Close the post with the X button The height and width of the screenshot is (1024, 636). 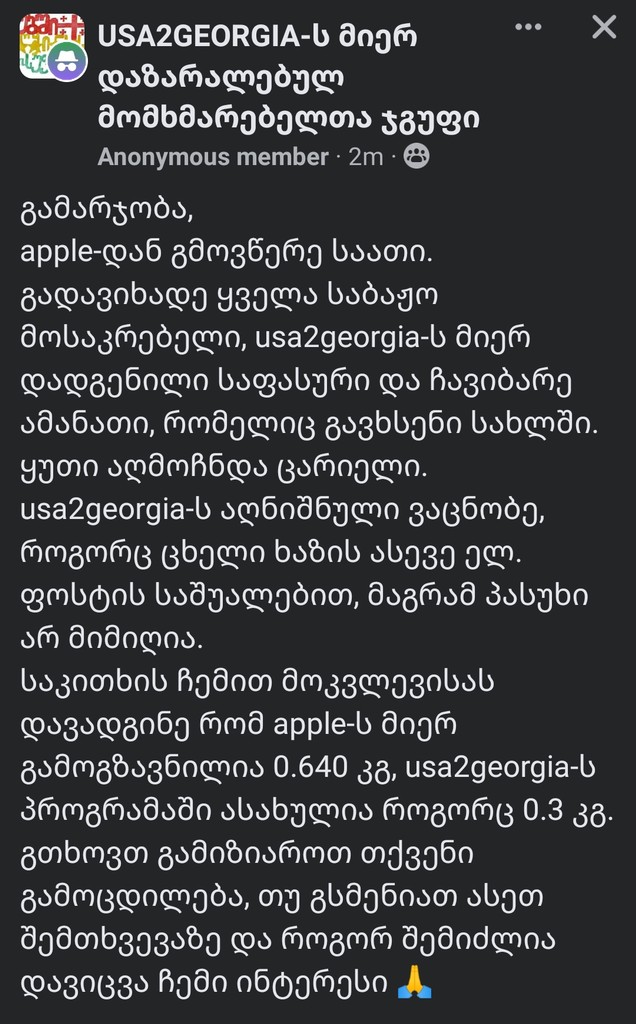click(x=604, y=27)
